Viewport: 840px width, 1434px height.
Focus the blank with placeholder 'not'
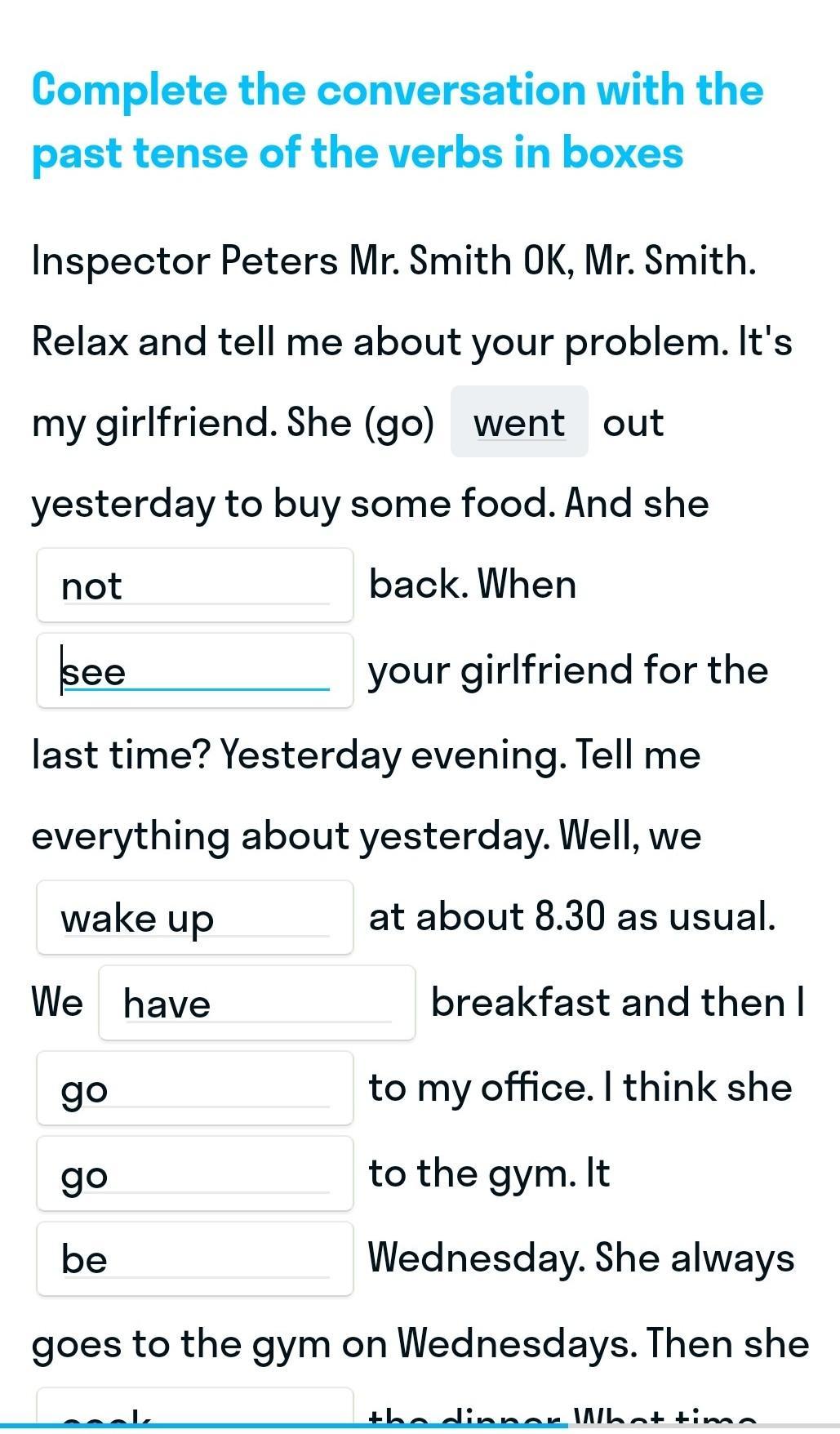pyautogui.click(x=194, y=586)
